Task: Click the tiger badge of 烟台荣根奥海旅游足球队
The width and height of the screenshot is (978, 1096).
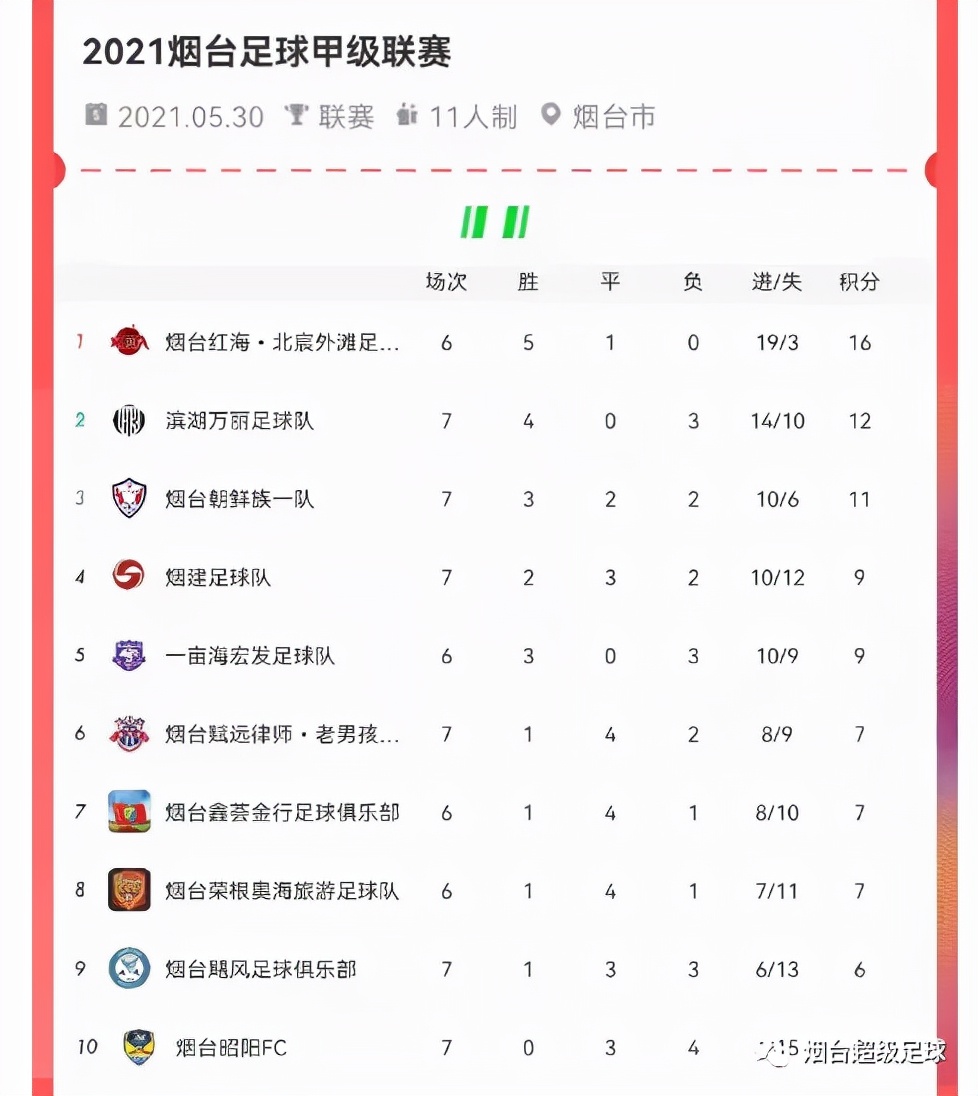Action: click(128, 890)
